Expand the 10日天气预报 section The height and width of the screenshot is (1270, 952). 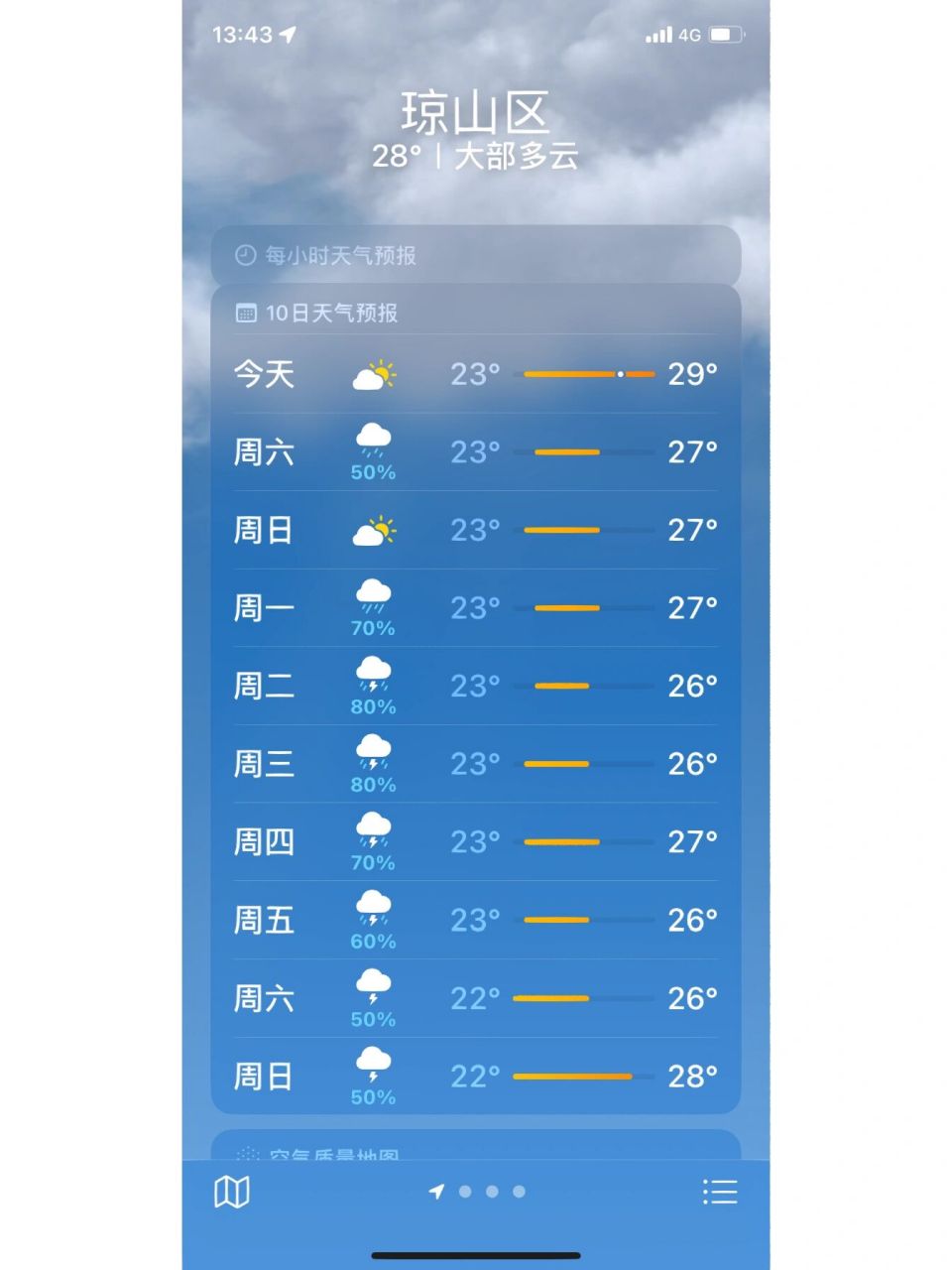pyautogui.click(x=474, y=312)
